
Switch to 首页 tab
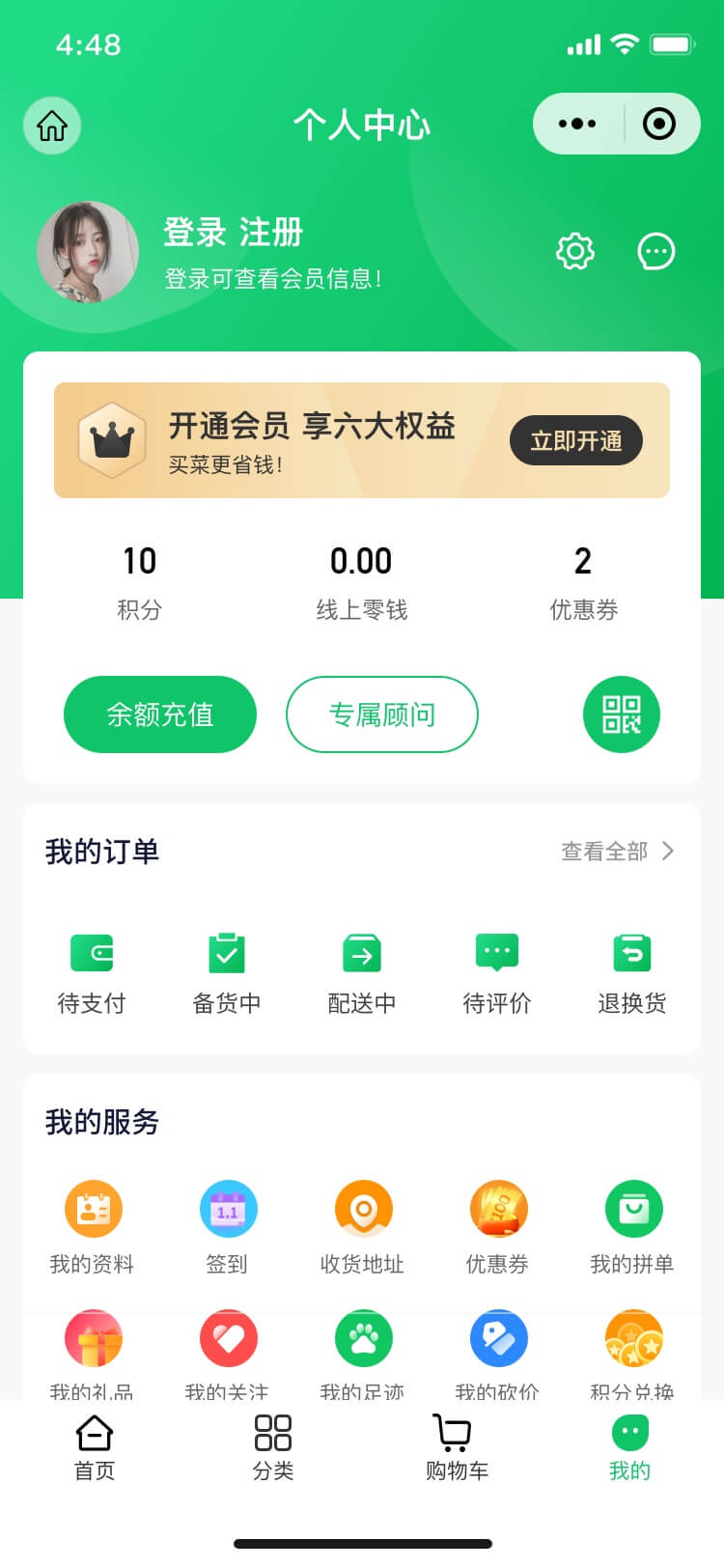tap(95, 1447)
